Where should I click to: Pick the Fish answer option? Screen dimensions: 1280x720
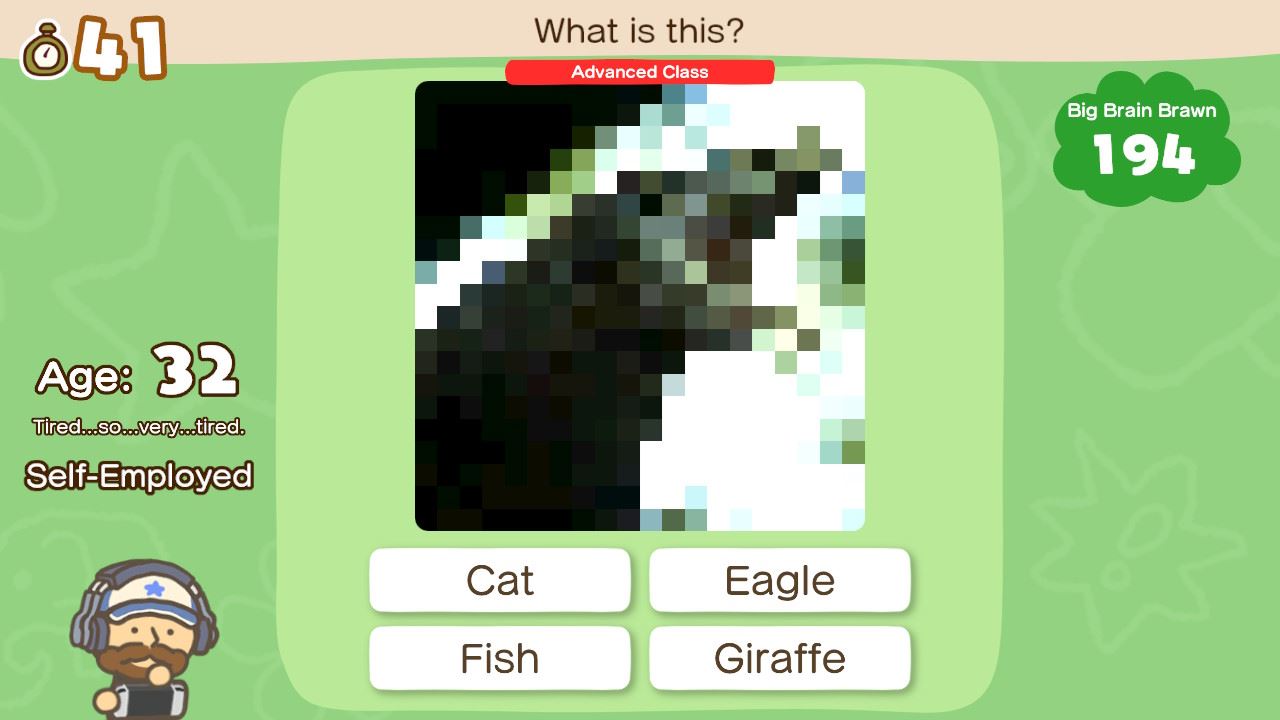499,658
